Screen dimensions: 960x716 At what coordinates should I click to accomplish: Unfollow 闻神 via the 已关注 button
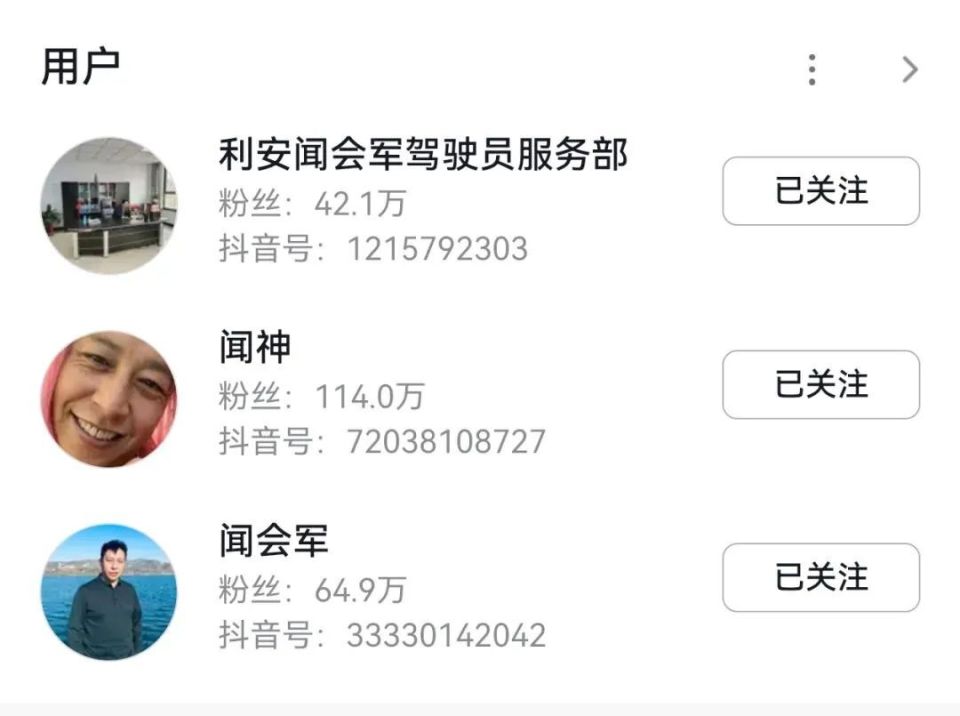tap(820, 384)
